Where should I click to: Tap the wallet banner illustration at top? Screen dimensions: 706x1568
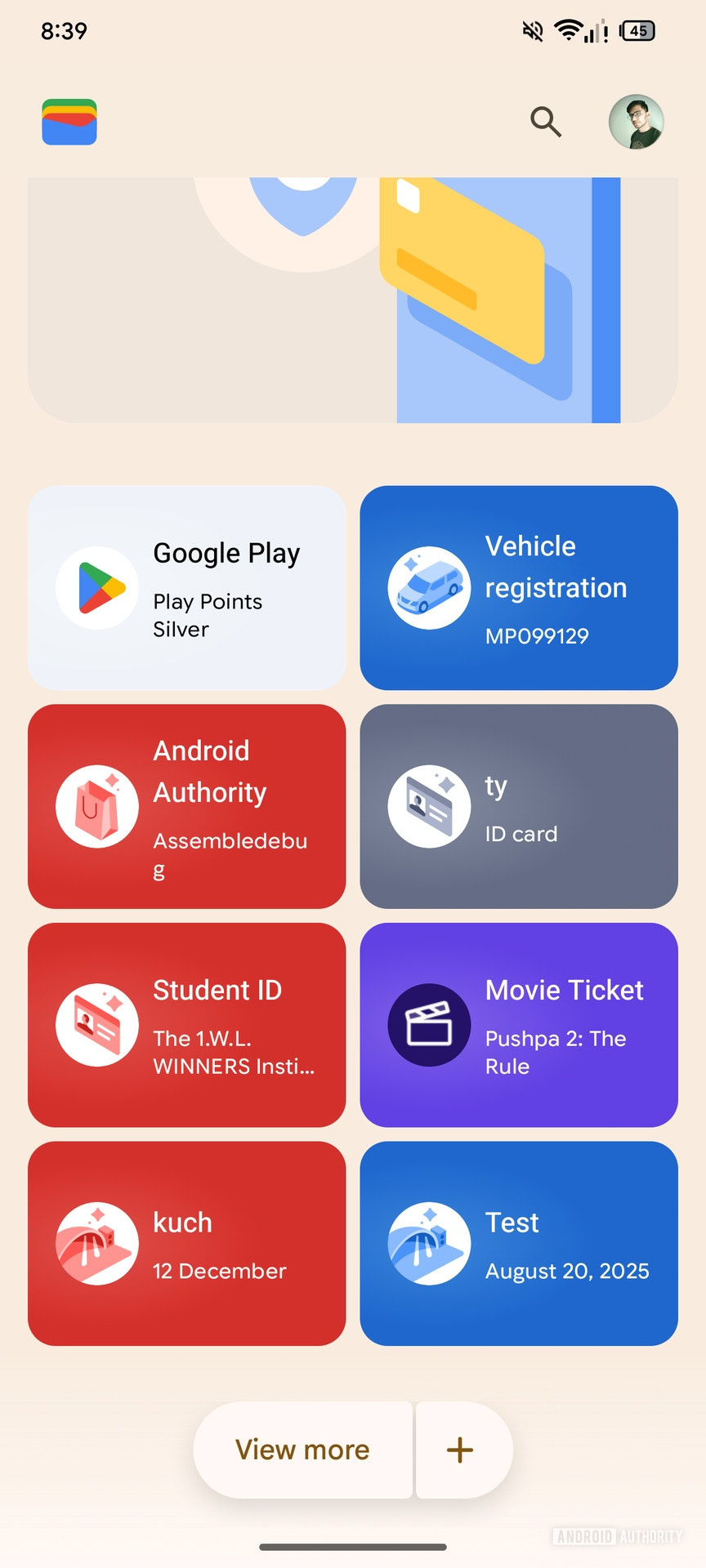click(353, 299)
